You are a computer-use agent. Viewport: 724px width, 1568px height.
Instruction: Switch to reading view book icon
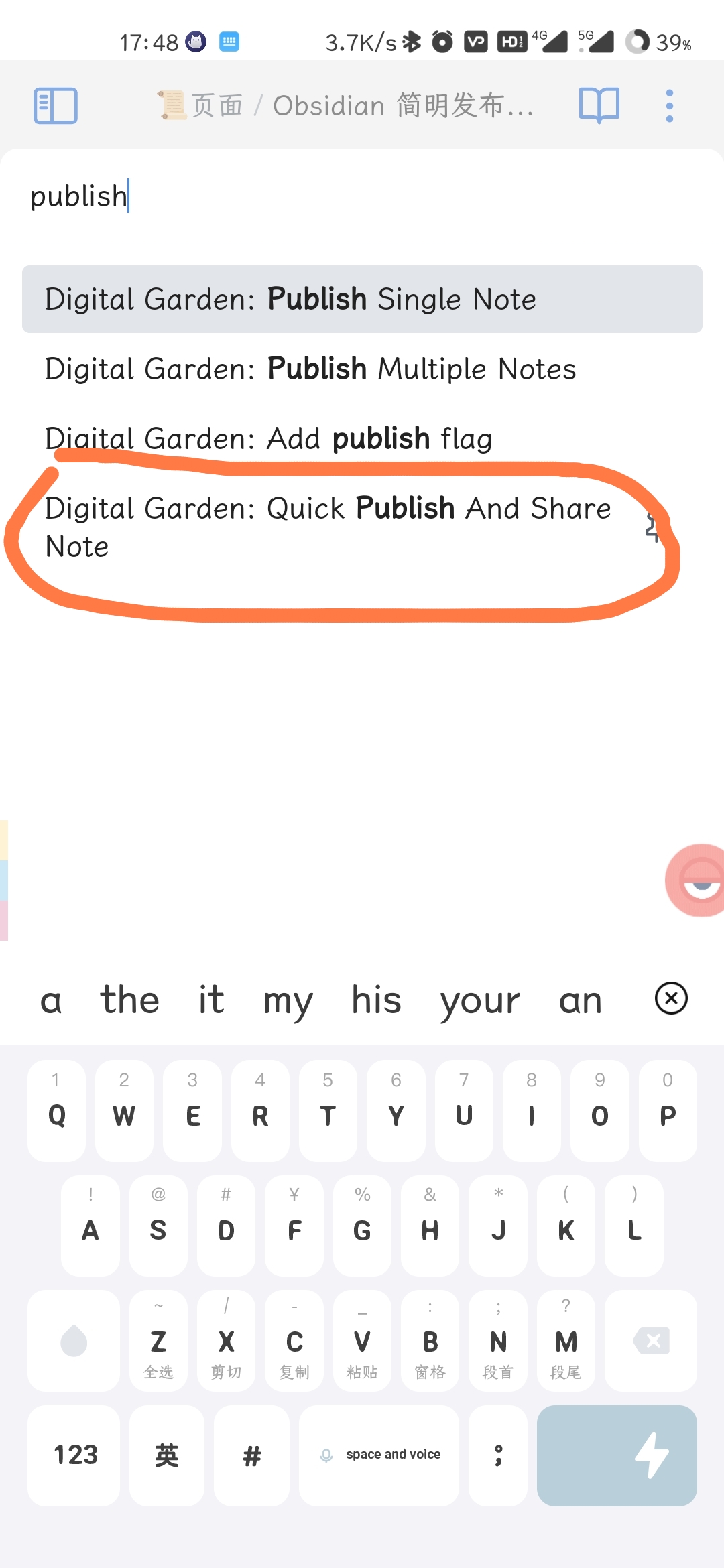599,106
